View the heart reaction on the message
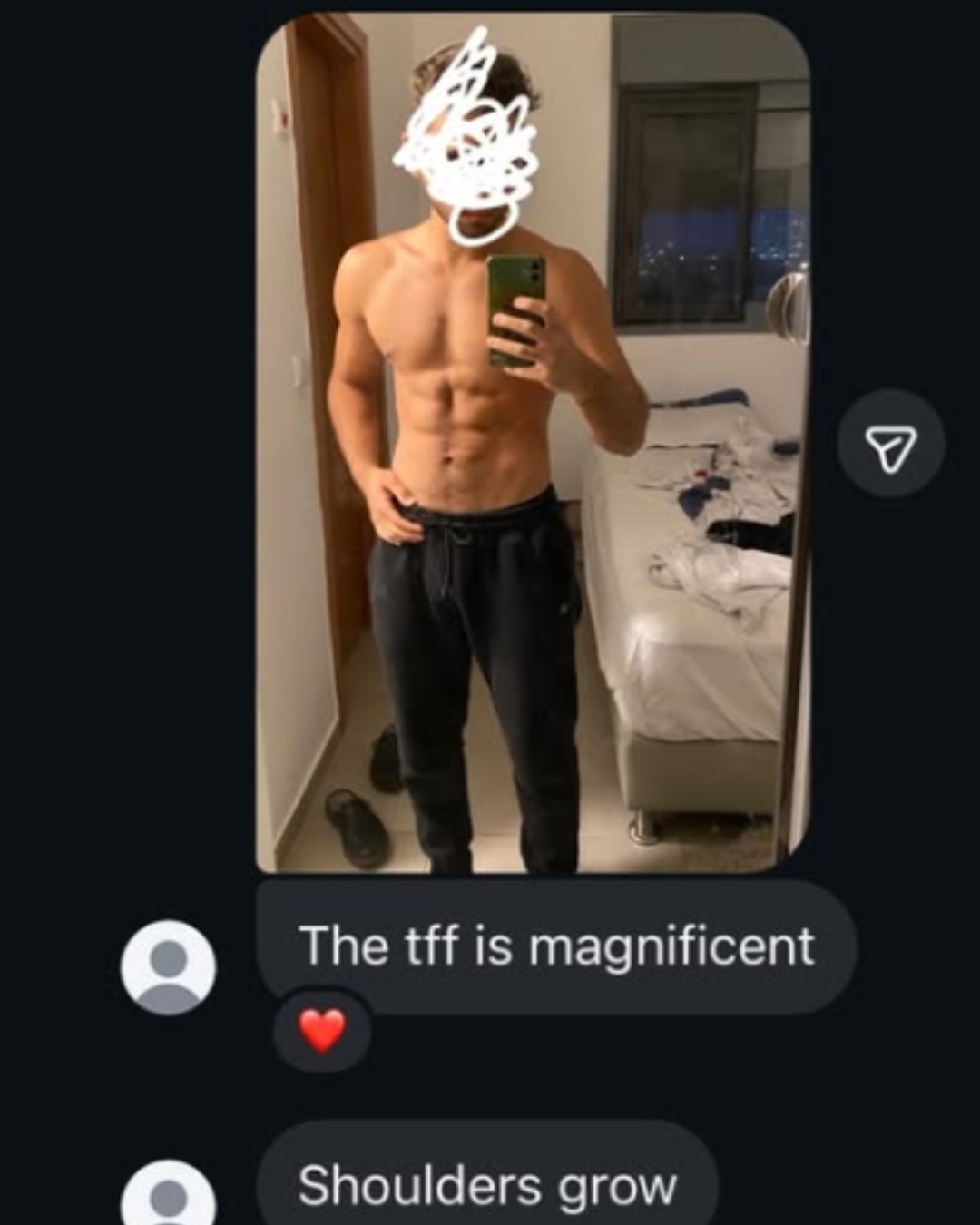Viewport: 980px width, 1225px height. click(322, 1032)
